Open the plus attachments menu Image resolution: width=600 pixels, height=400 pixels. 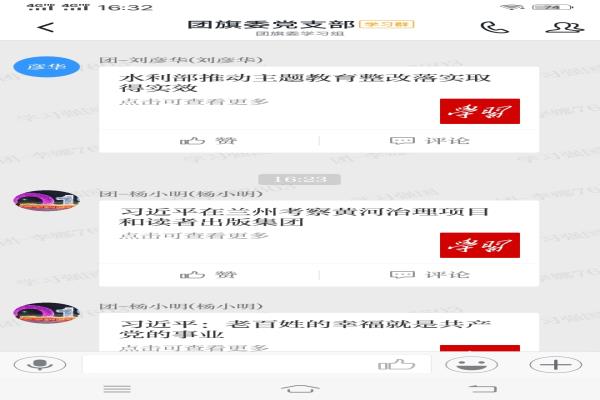548,364
